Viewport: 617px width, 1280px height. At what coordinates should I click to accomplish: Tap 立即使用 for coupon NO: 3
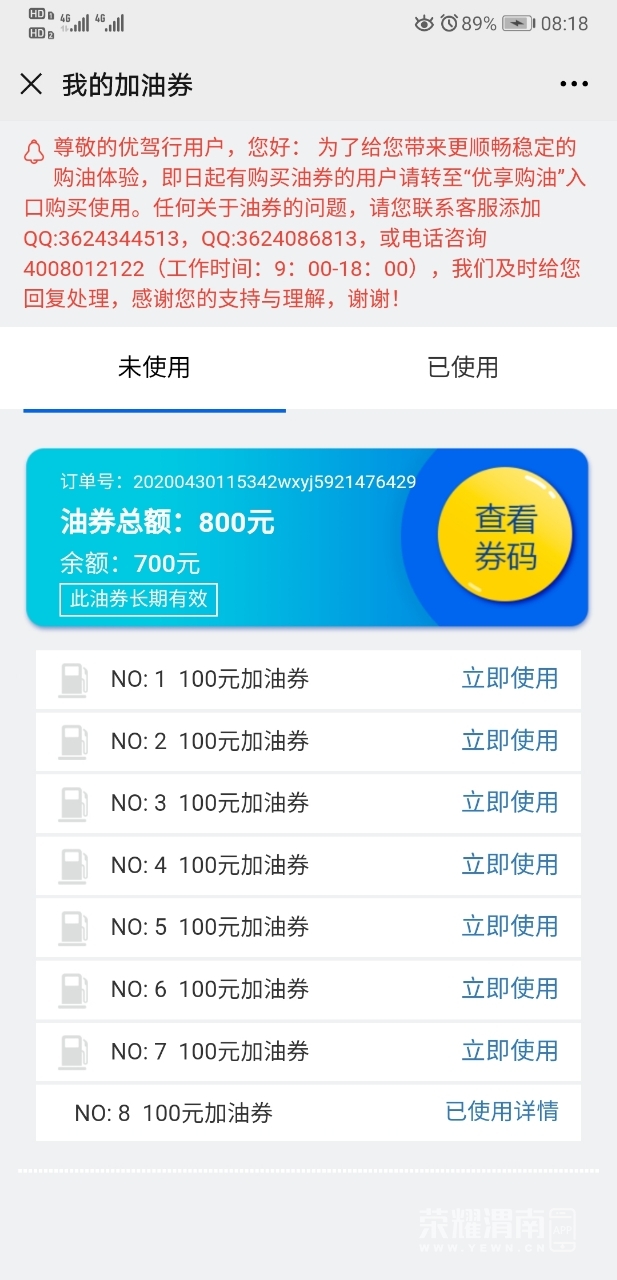coord(509,803)
